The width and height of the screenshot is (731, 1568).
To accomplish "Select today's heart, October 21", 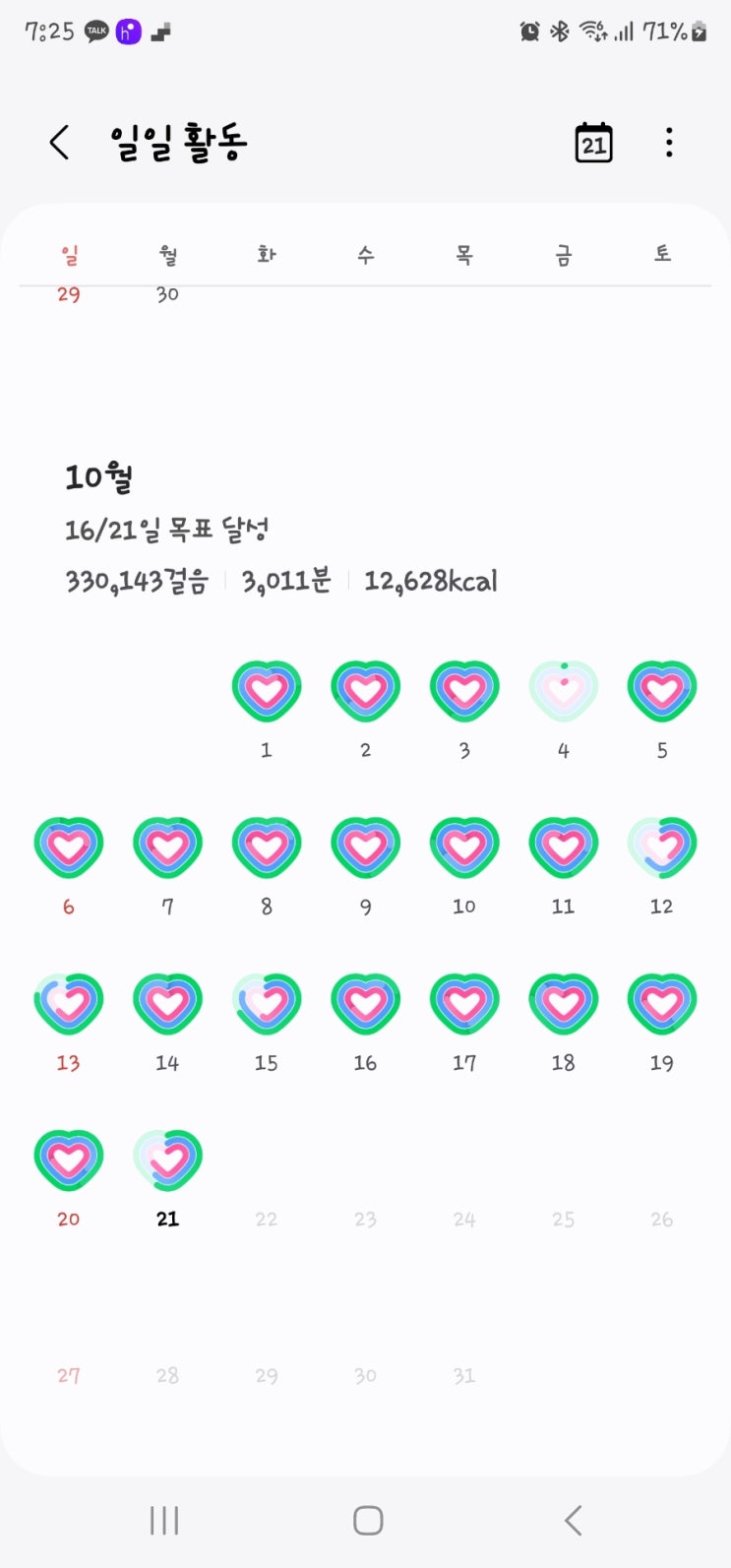I will pyautogui.click(x=168, y=1160).
